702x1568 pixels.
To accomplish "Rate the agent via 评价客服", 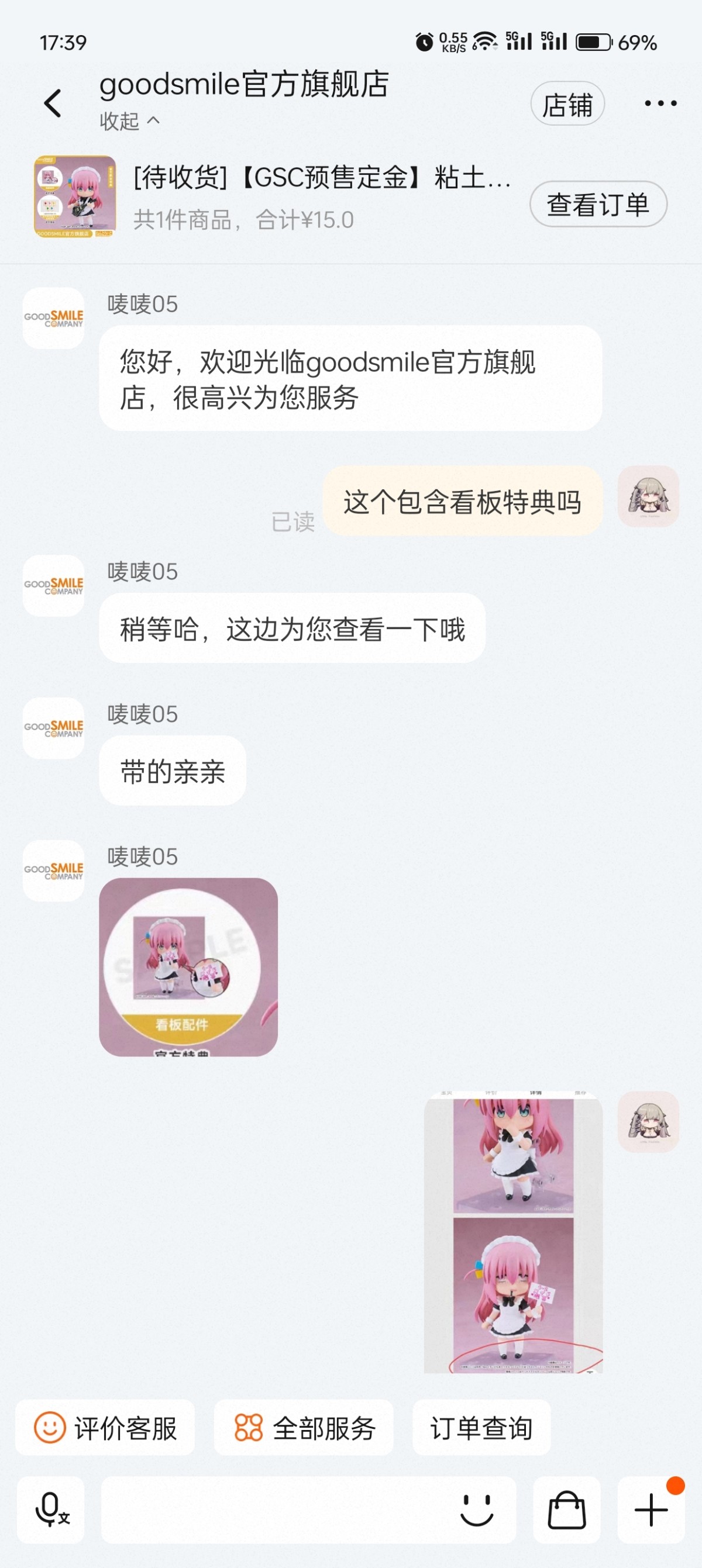I will [x=105, y=1427].
